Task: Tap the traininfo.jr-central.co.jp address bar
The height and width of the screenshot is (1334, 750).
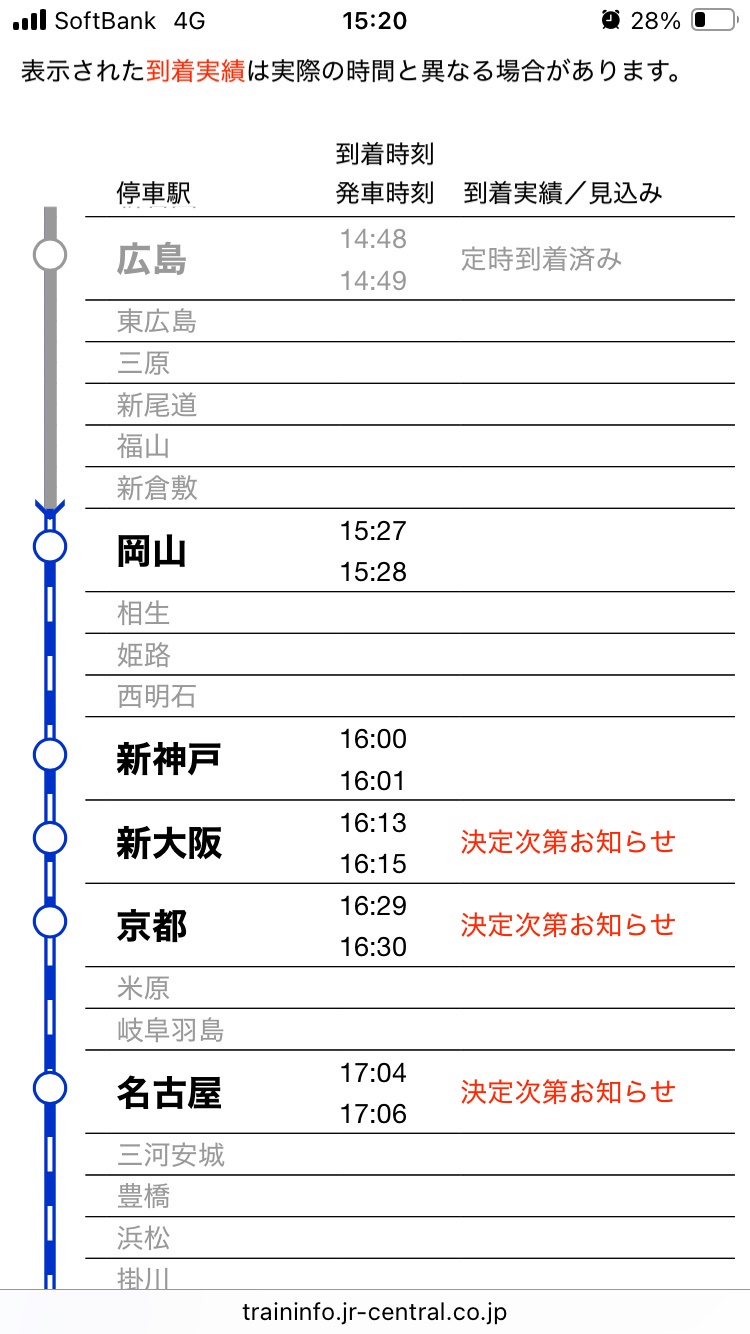Action: pos(375,1311)
